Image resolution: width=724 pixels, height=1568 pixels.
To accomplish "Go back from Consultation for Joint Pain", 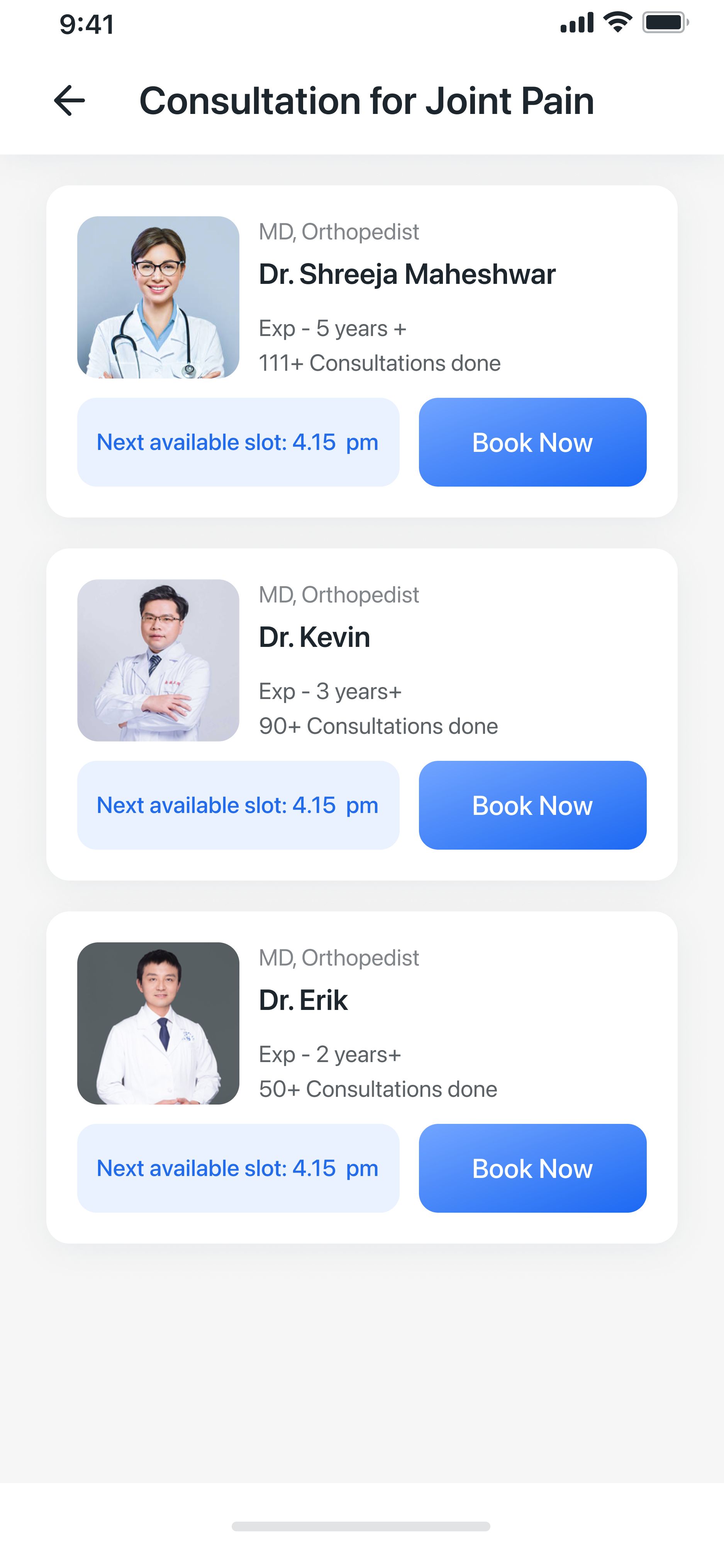I will (x=70, y=100).
